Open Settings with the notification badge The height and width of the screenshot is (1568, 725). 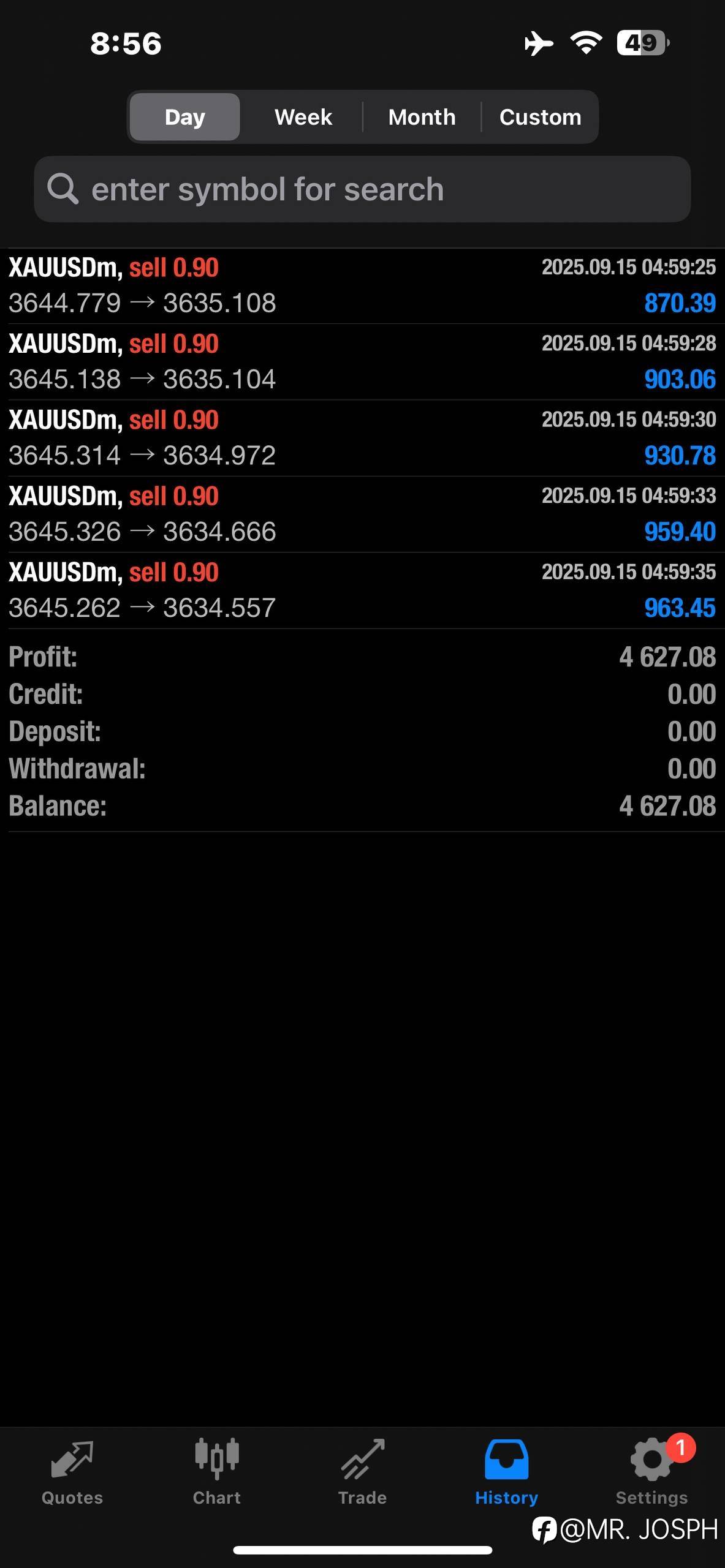point(652,1472)
